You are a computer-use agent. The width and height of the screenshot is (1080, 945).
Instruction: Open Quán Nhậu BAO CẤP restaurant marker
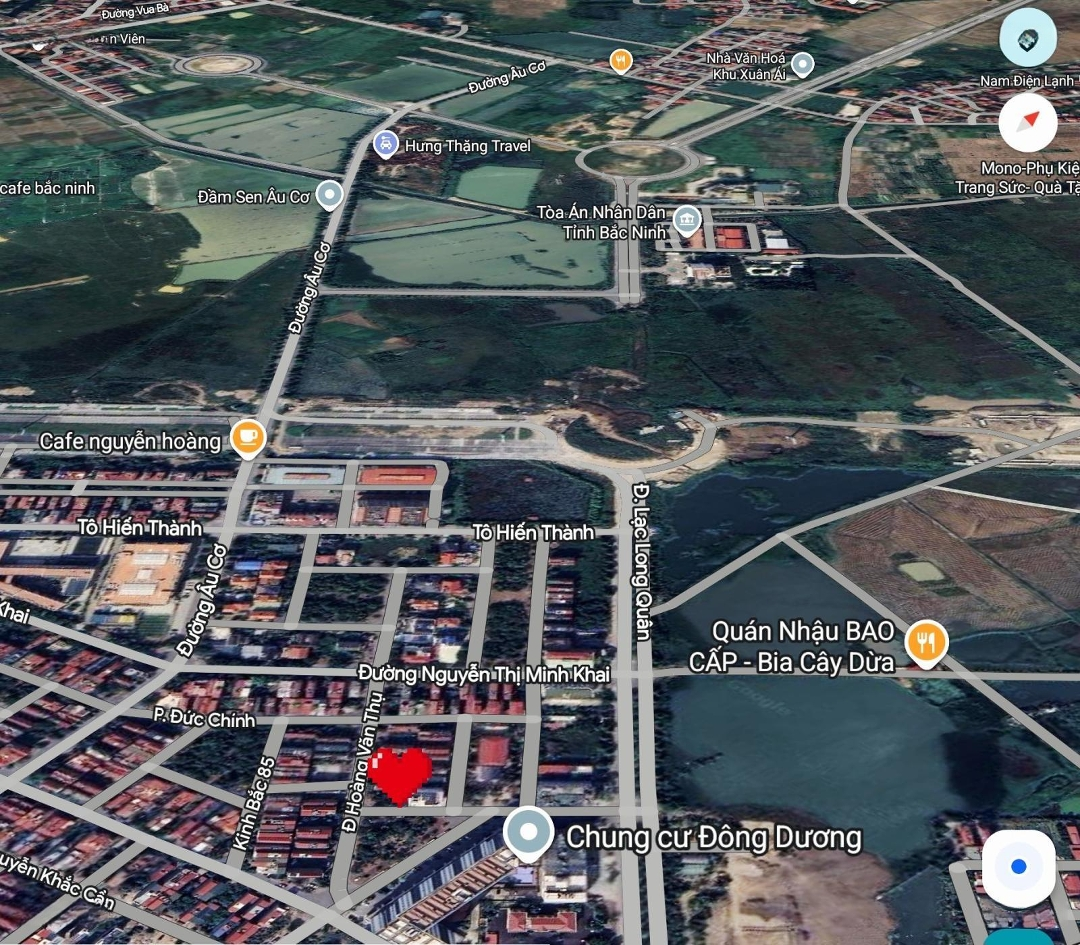pos(926,643)
